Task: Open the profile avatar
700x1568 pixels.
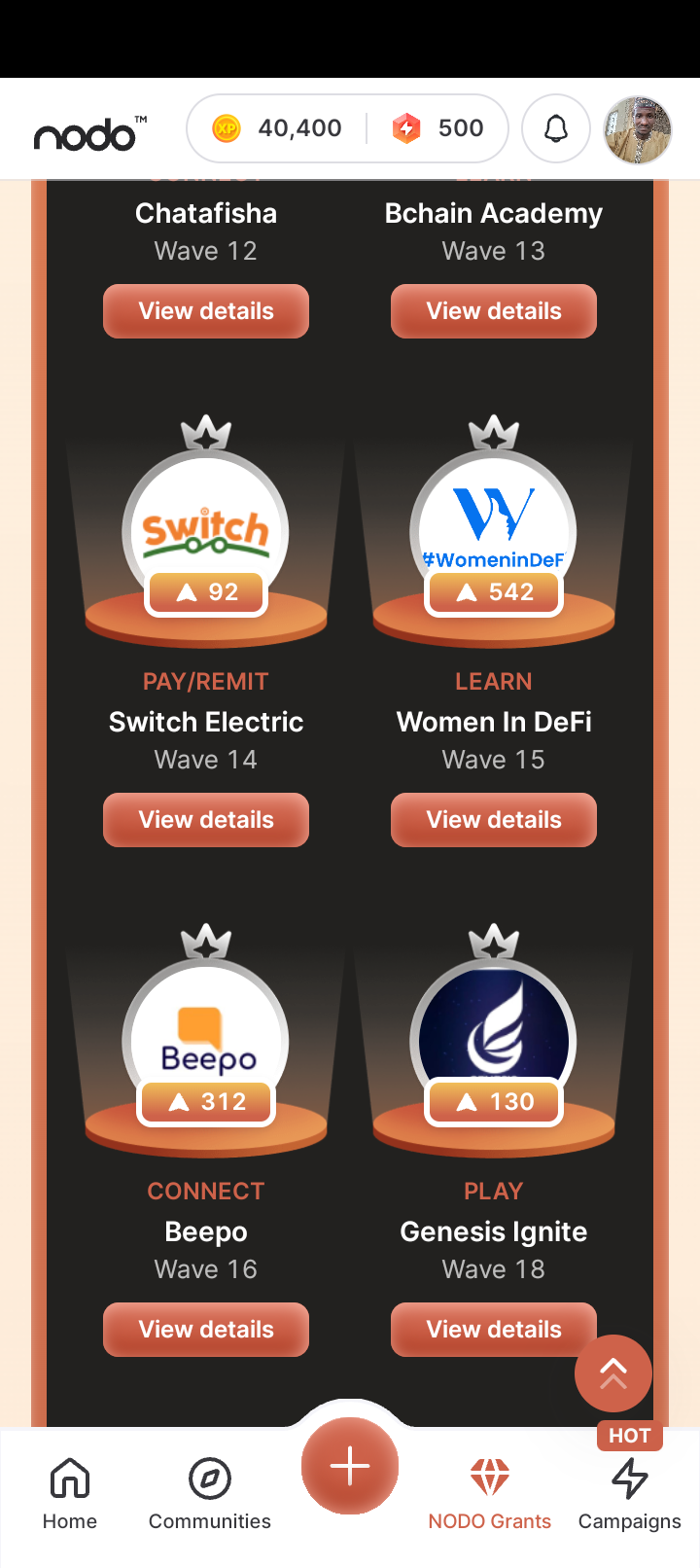Action: tap(638, 129)
